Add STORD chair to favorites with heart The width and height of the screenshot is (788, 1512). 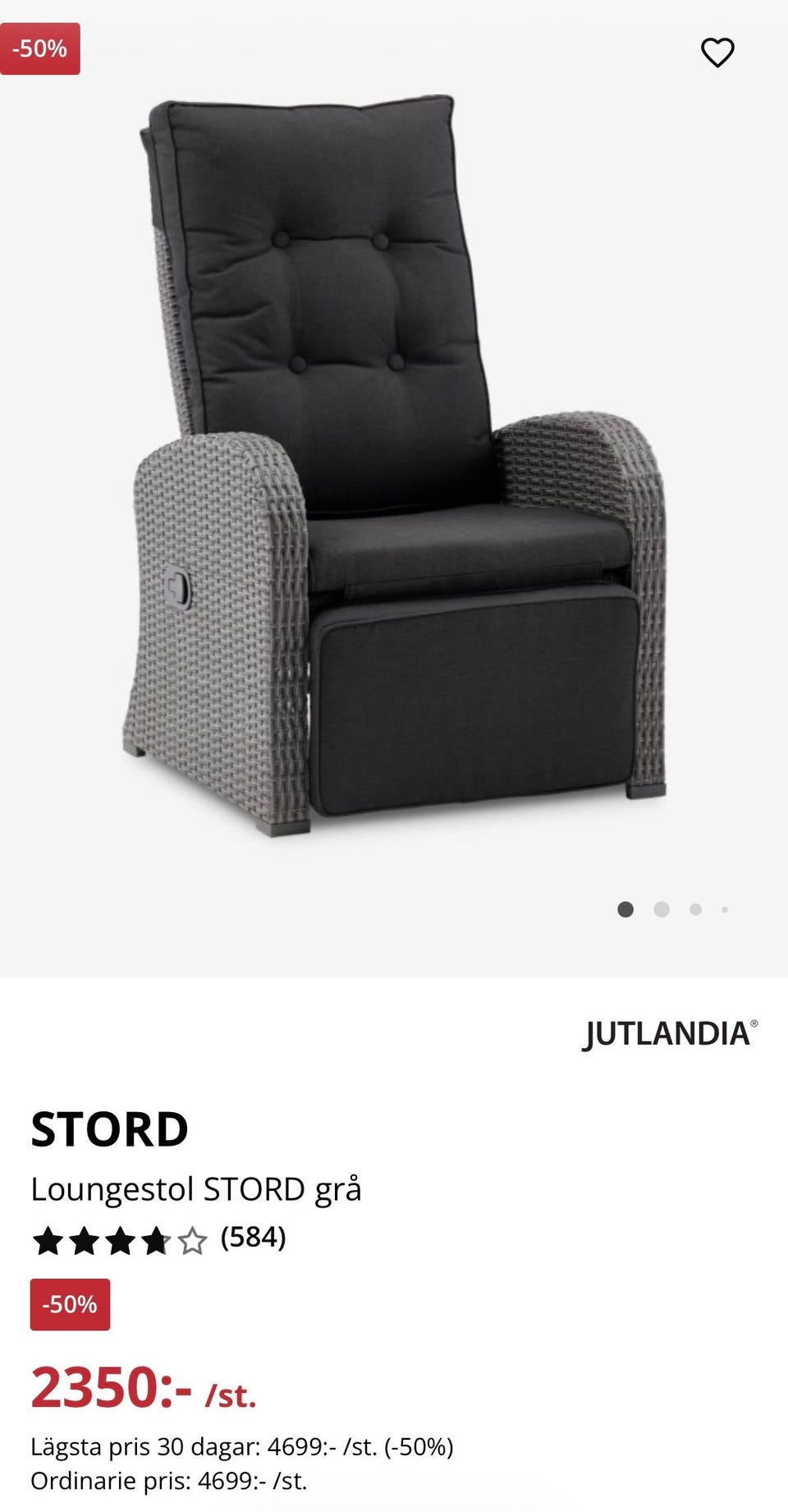tap(717, 53)
